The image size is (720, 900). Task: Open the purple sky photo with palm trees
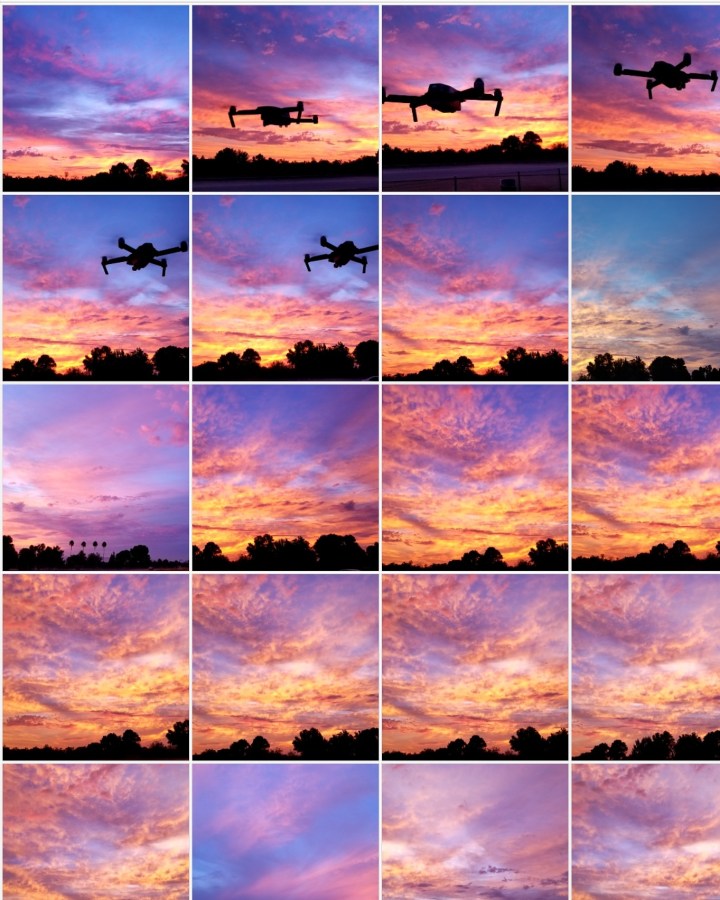pyautogui.click(x=95, y=477)
